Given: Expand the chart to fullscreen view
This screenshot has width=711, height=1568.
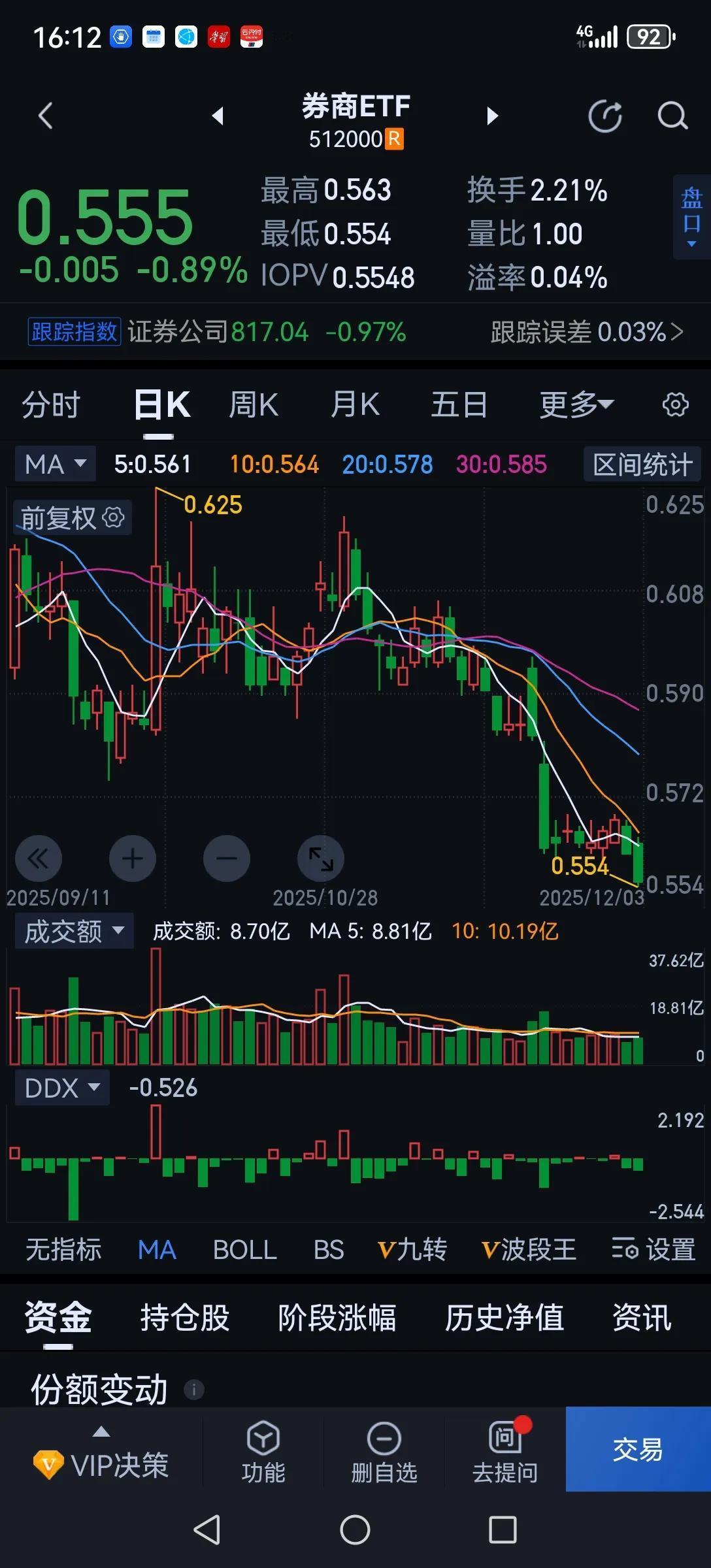Looking at the screenshot, I should pyautogui.click(x=320, y=858).
